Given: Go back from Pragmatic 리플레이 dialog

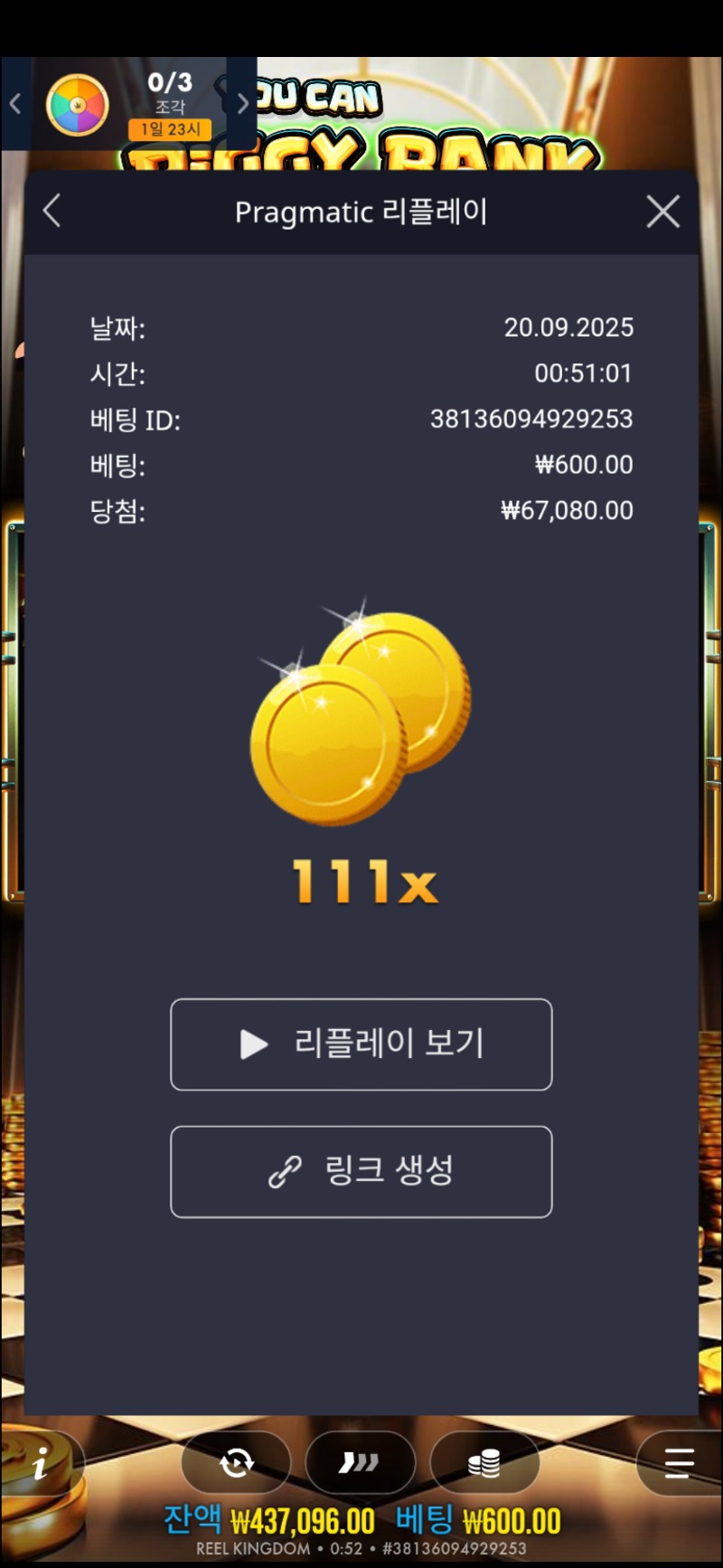Looking at the screenshot, I should tap(52, 212).
